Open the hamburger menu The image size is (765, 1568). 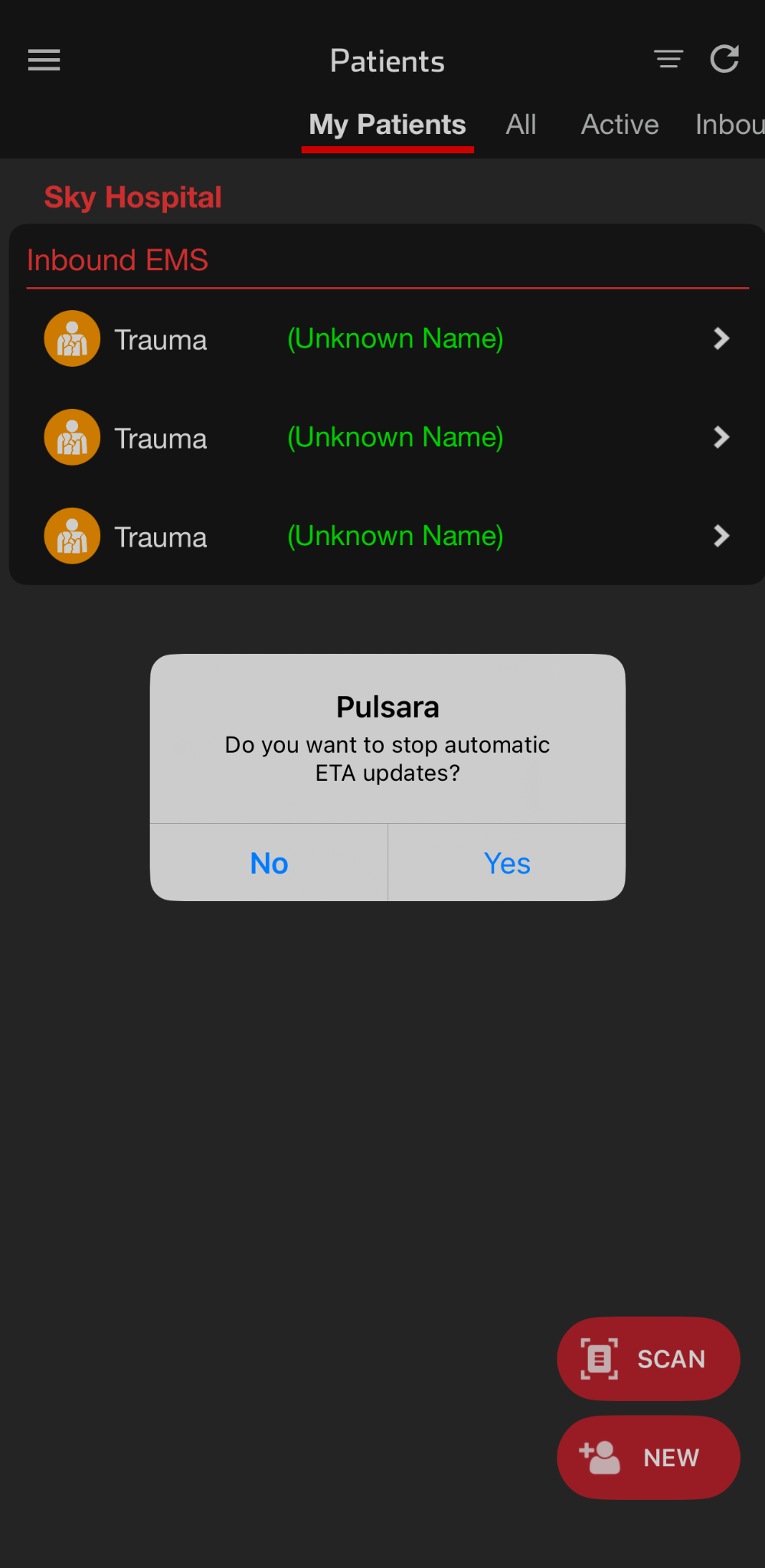point(44,60)
